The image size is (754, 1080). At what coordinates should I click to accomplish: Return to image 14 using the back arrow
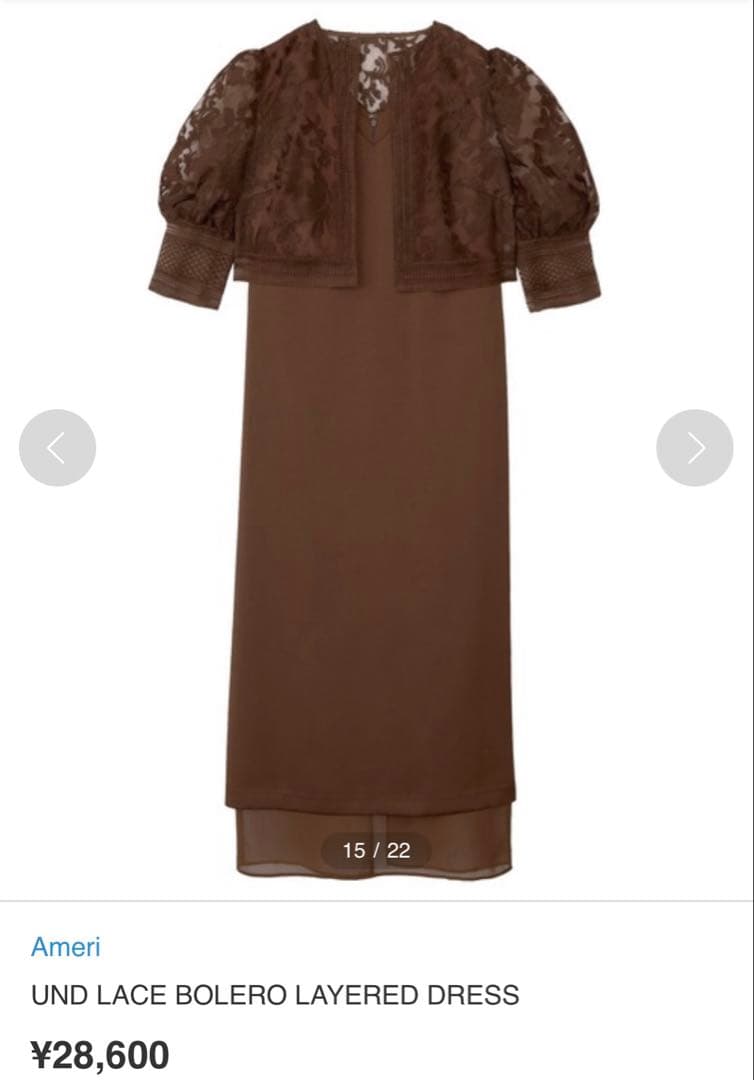(x=57, y=448)
